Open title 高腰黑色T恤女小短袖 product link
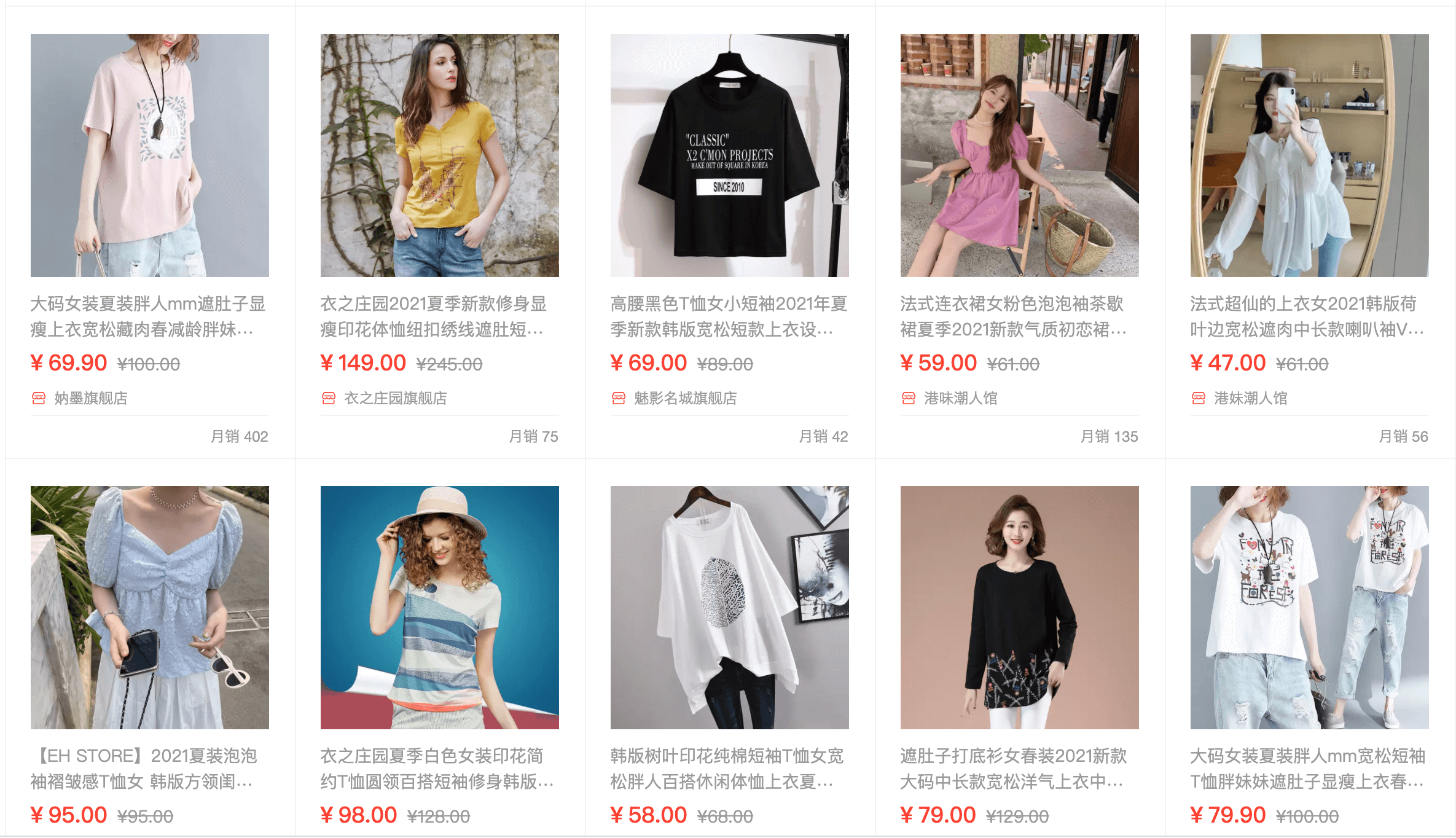 pyautogui.click(x=729, y=316)
